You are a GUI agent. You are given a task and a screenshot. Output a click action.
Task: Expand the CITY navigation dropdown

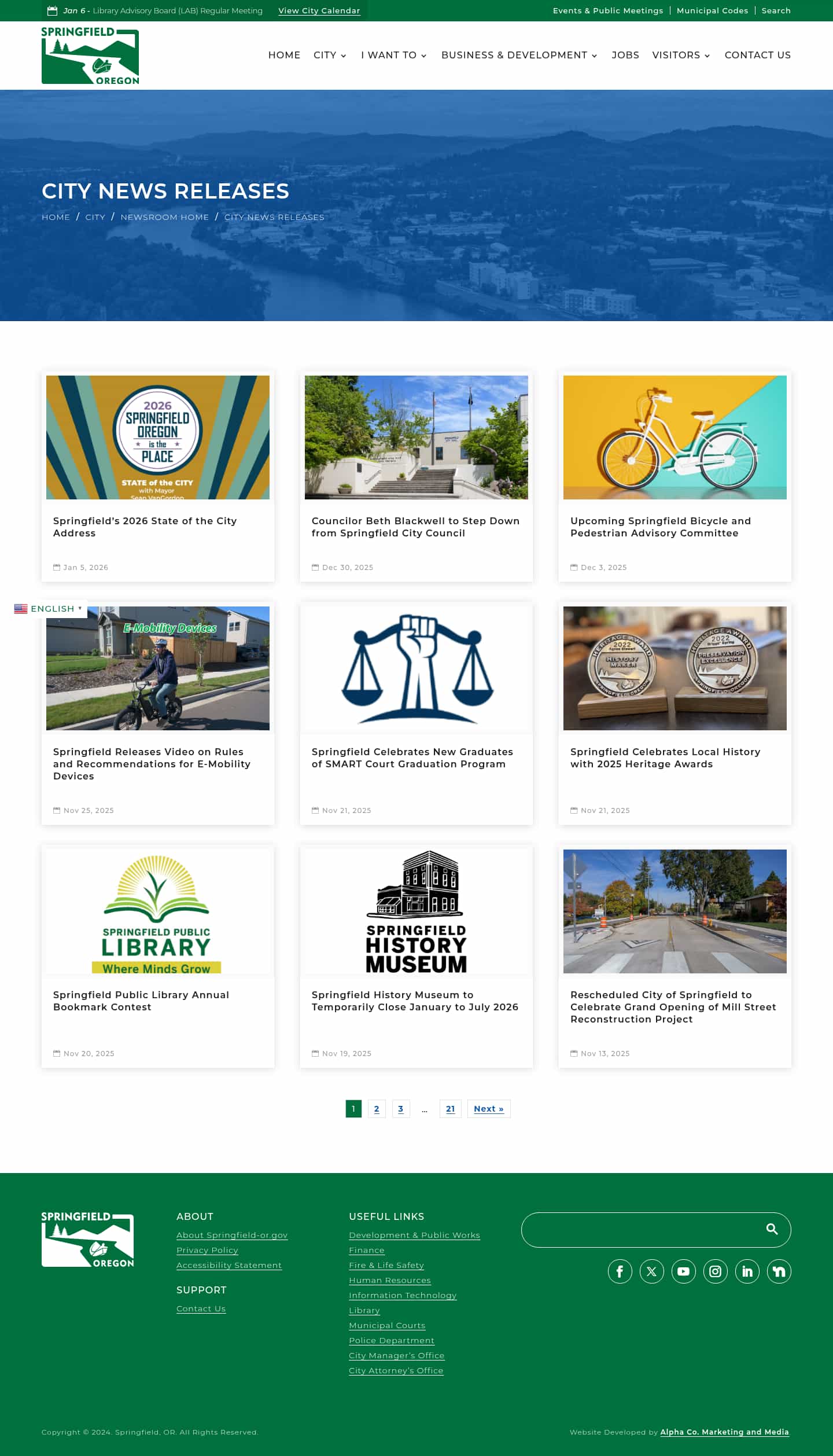pos(329,55)
